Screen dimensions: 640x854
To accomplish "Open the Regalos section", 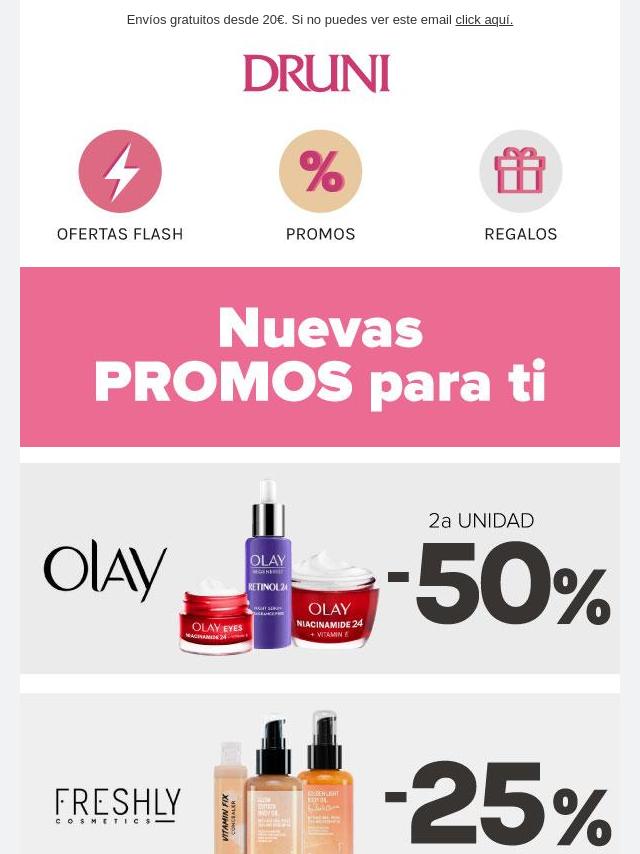I will (520, 186).
